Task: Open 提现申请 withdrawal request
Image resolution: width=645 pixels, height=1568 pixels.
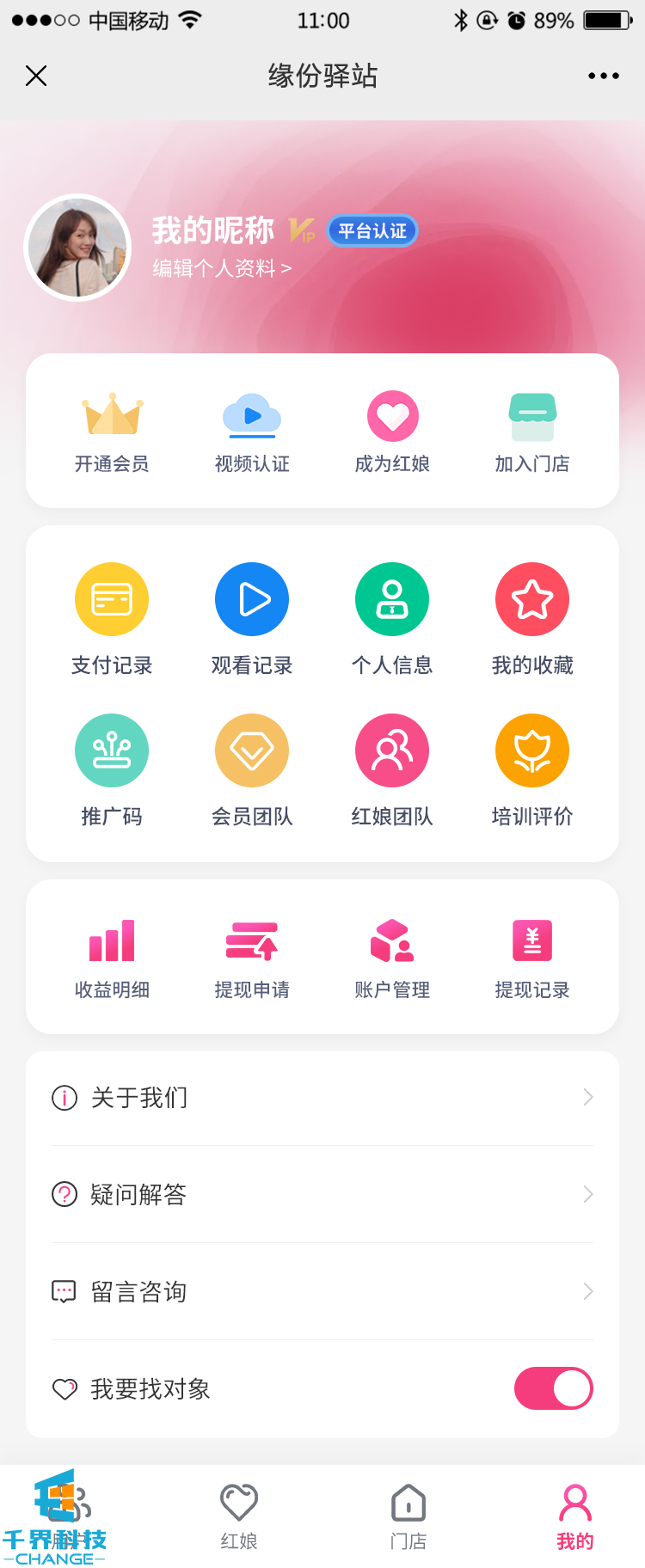Action: (252, 958)
